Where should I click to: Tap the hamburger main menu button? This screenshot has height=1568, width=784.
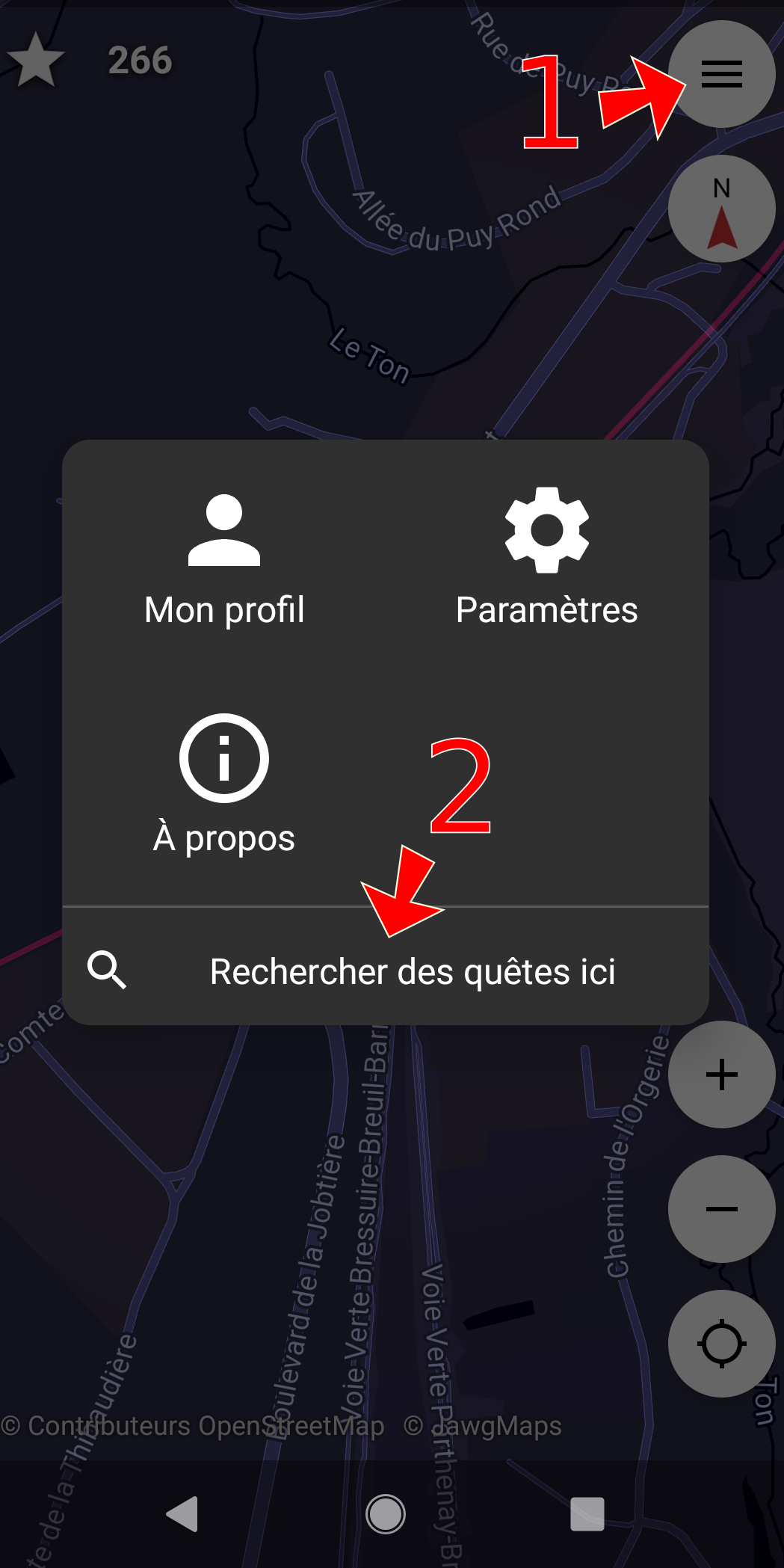tap(721, 74)
